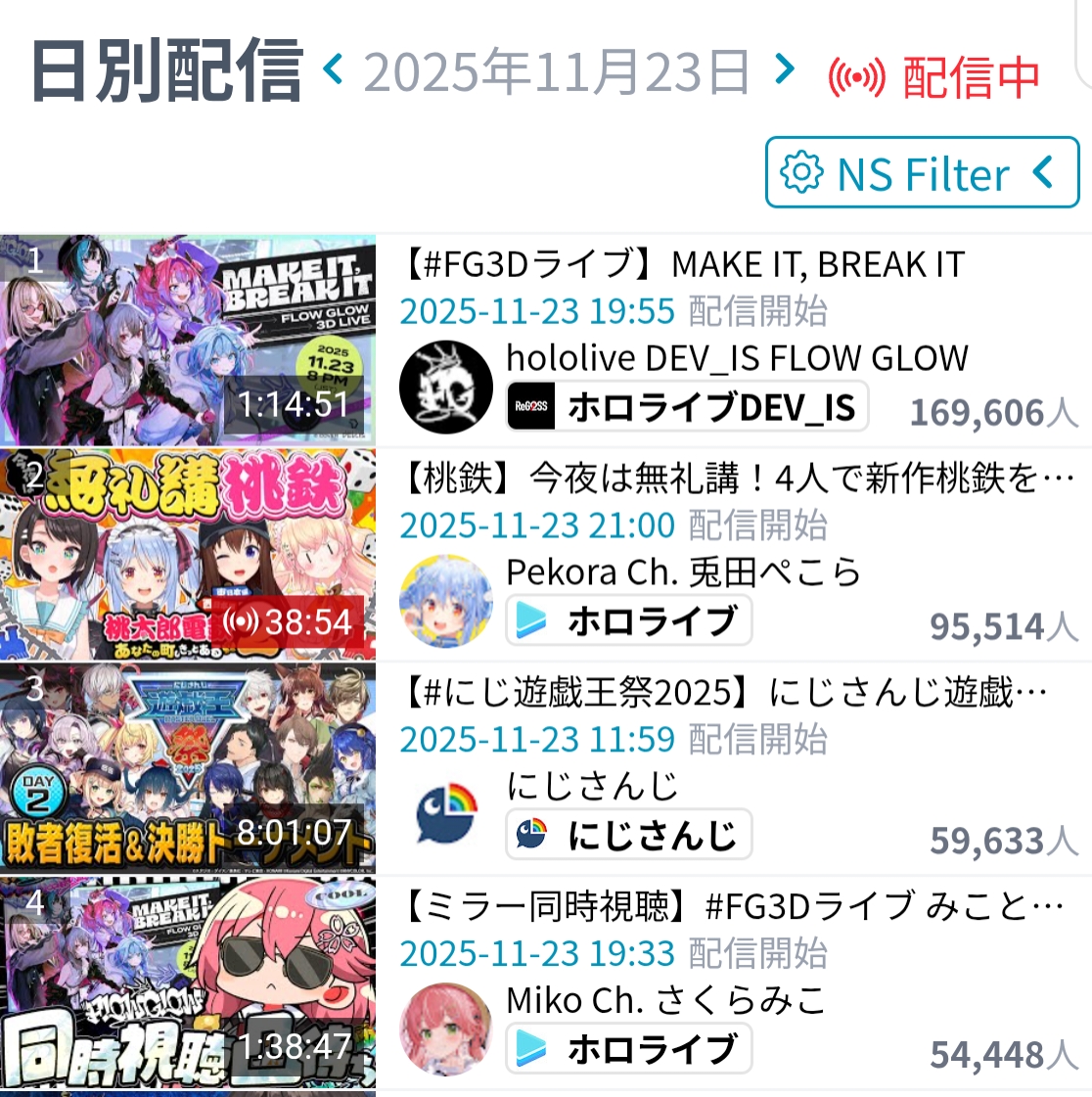Go to the previous day's streams
The height and width of the screenshot is (1097, 1092).
point(334,69)
